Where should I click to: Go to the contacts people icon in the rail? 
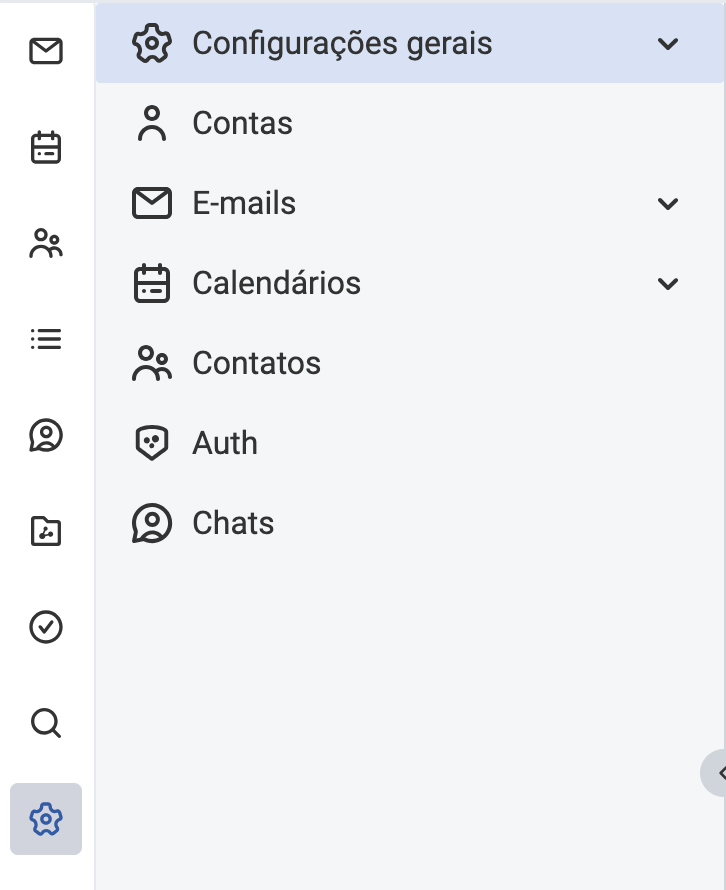46,243
